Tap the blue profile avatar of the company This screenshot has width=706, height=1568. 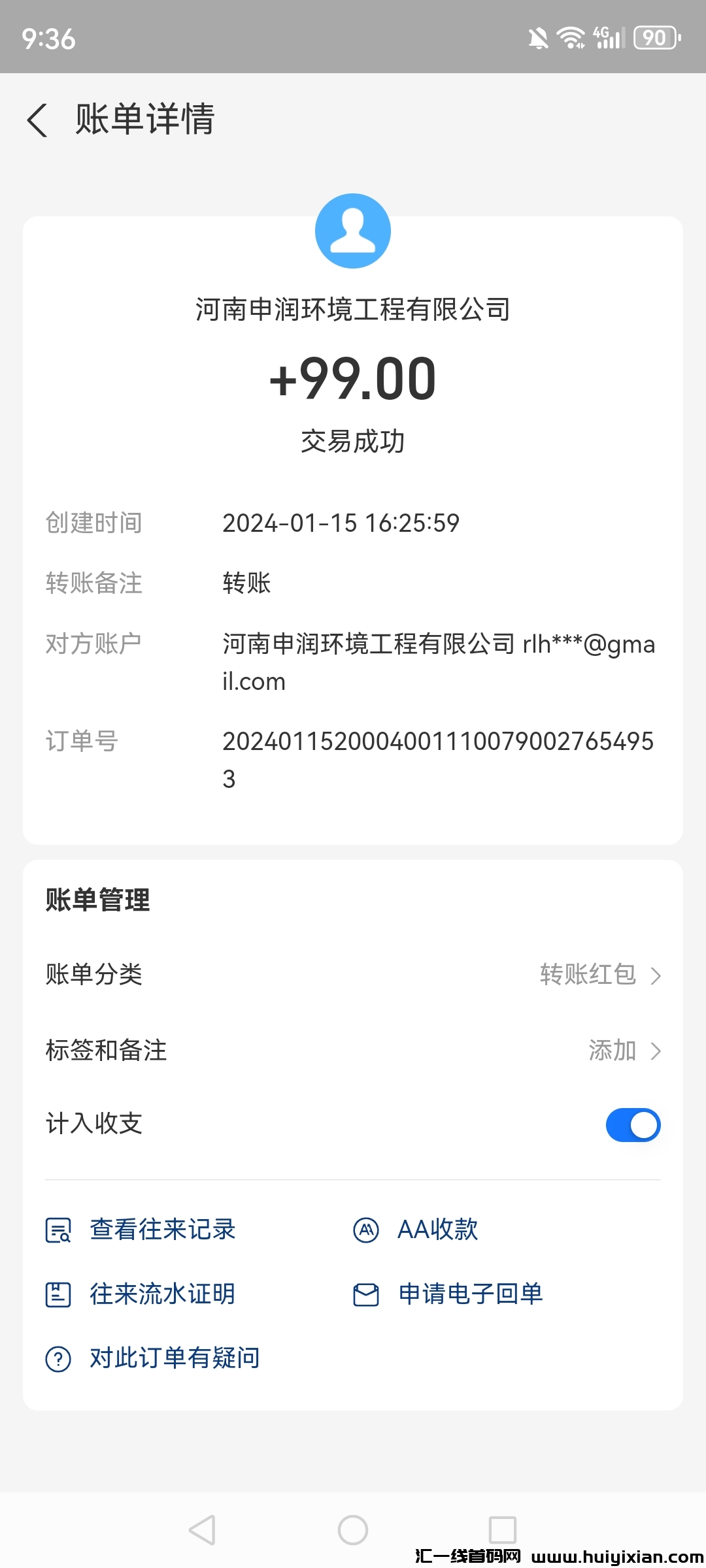[x=353, y=230]
